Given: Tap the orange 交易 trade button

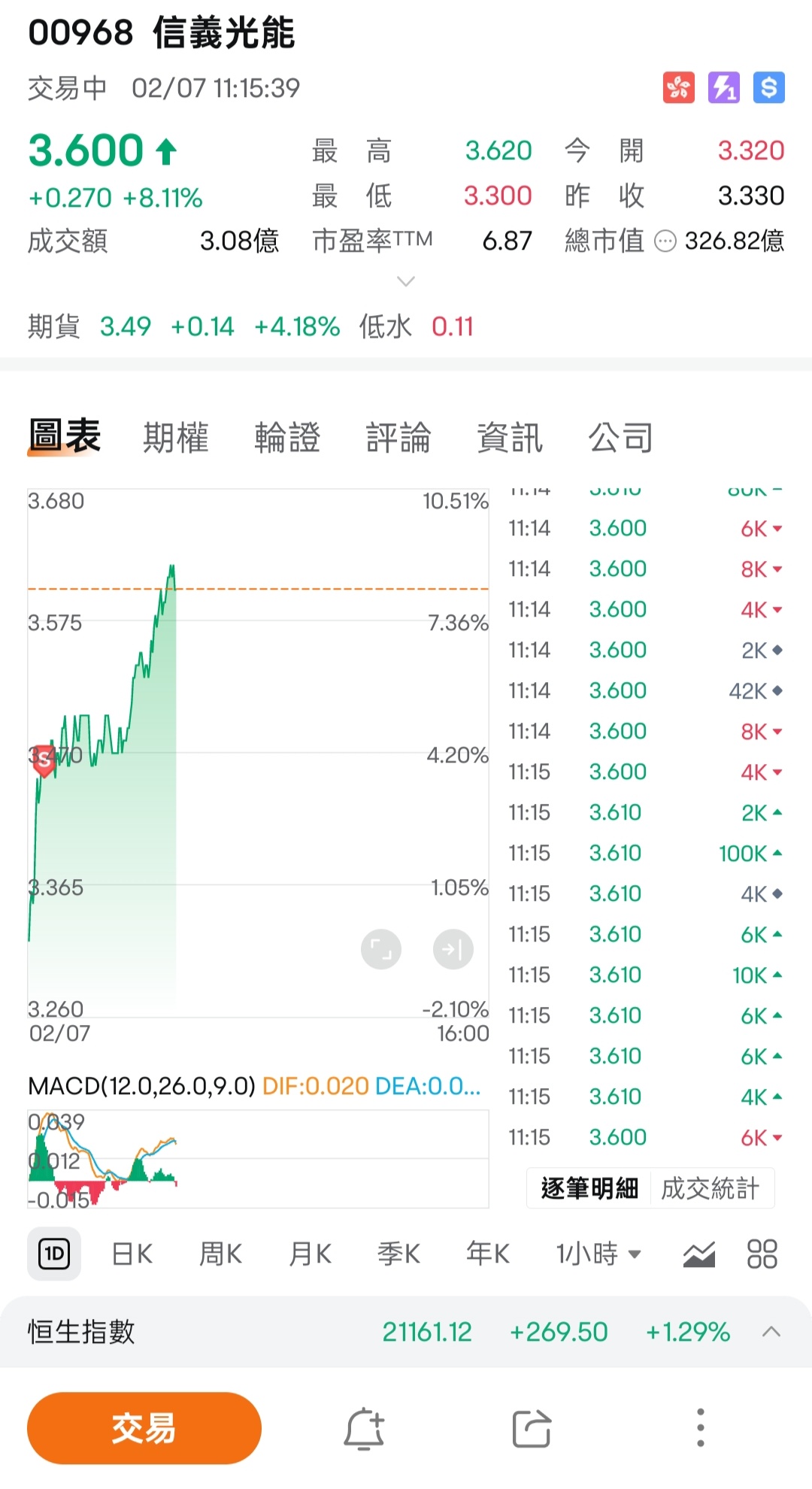Looking at the screenshot, I should click(x=144, y=1427).
